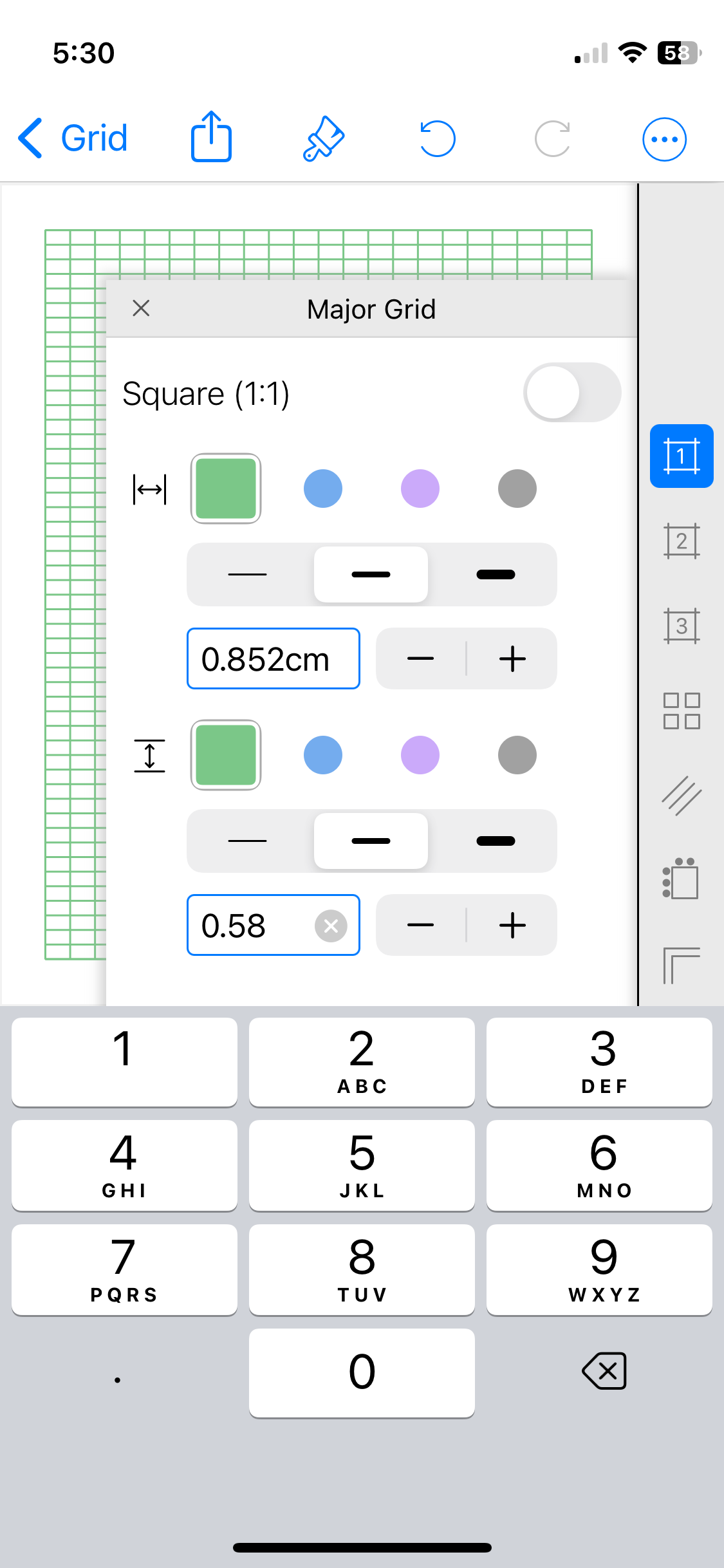Increase the 0.852cm spacing value

tap(512, 658)
